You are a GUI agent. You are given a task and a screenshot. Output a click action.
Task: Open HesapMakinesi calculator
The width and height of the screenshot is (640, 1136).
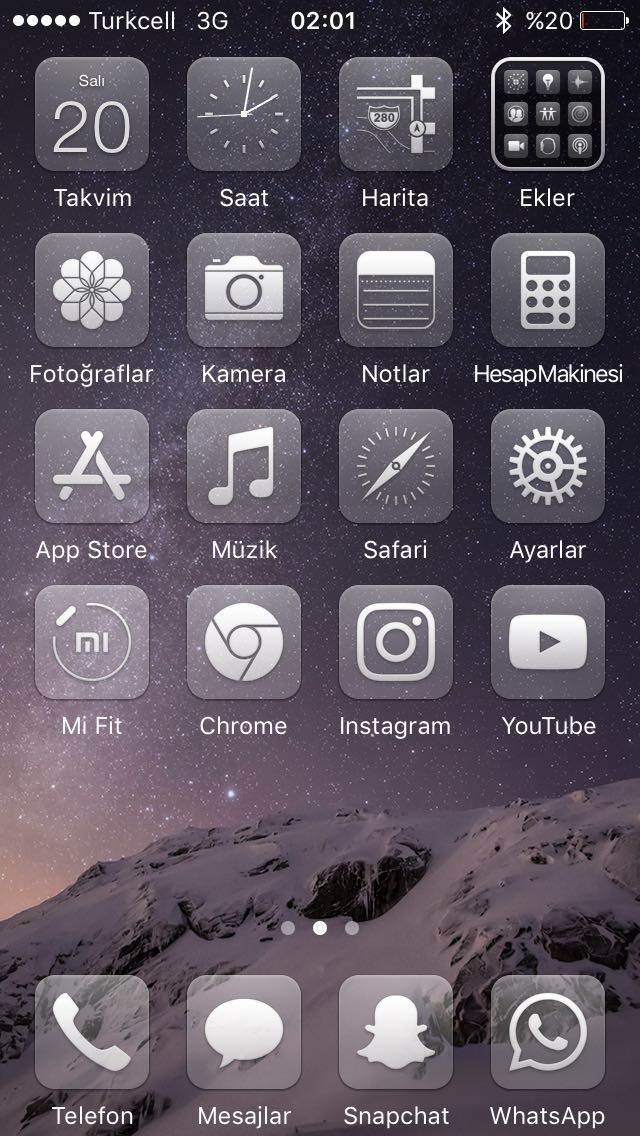pyautogui.click(x=548, y=290)
